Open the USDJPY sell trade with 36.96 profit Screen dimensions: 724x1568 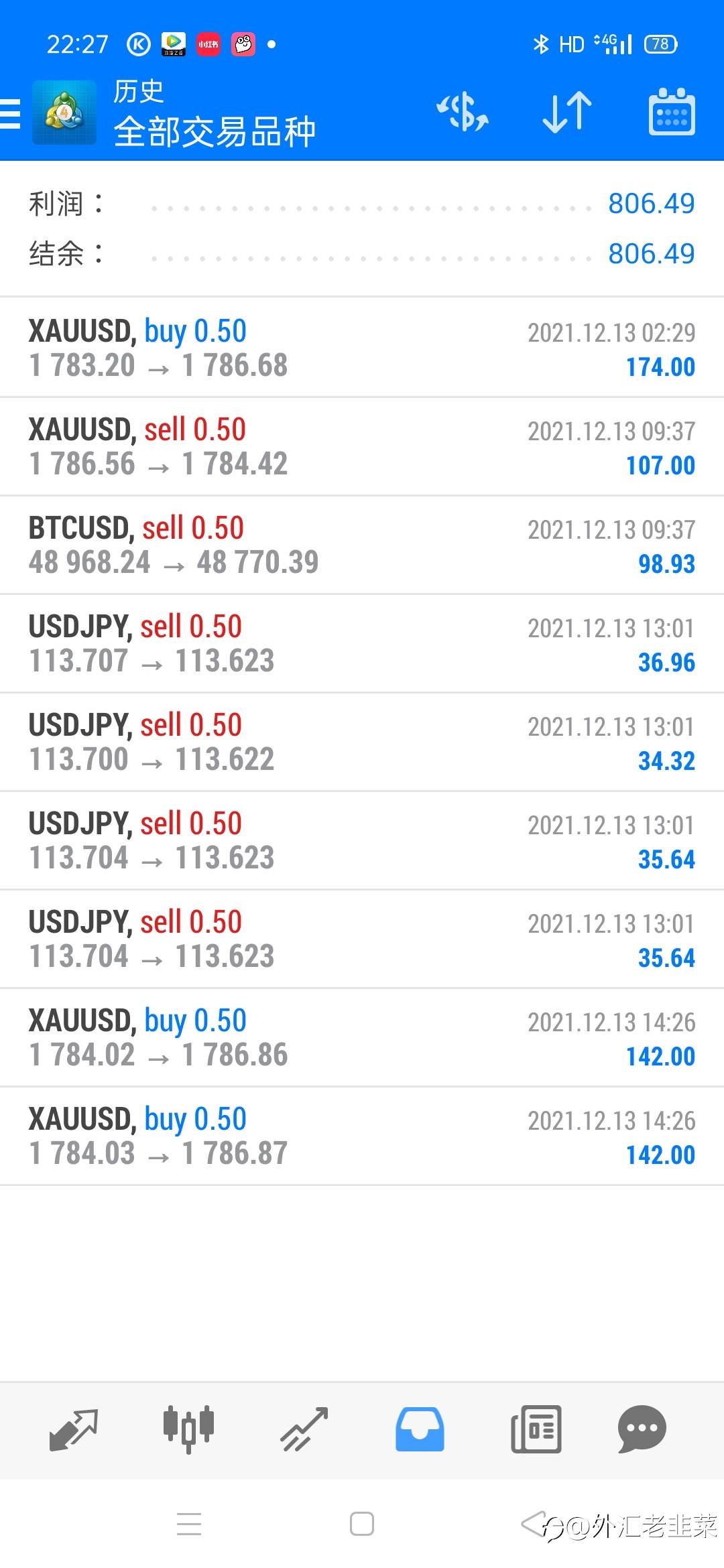(x=362, y=643)
